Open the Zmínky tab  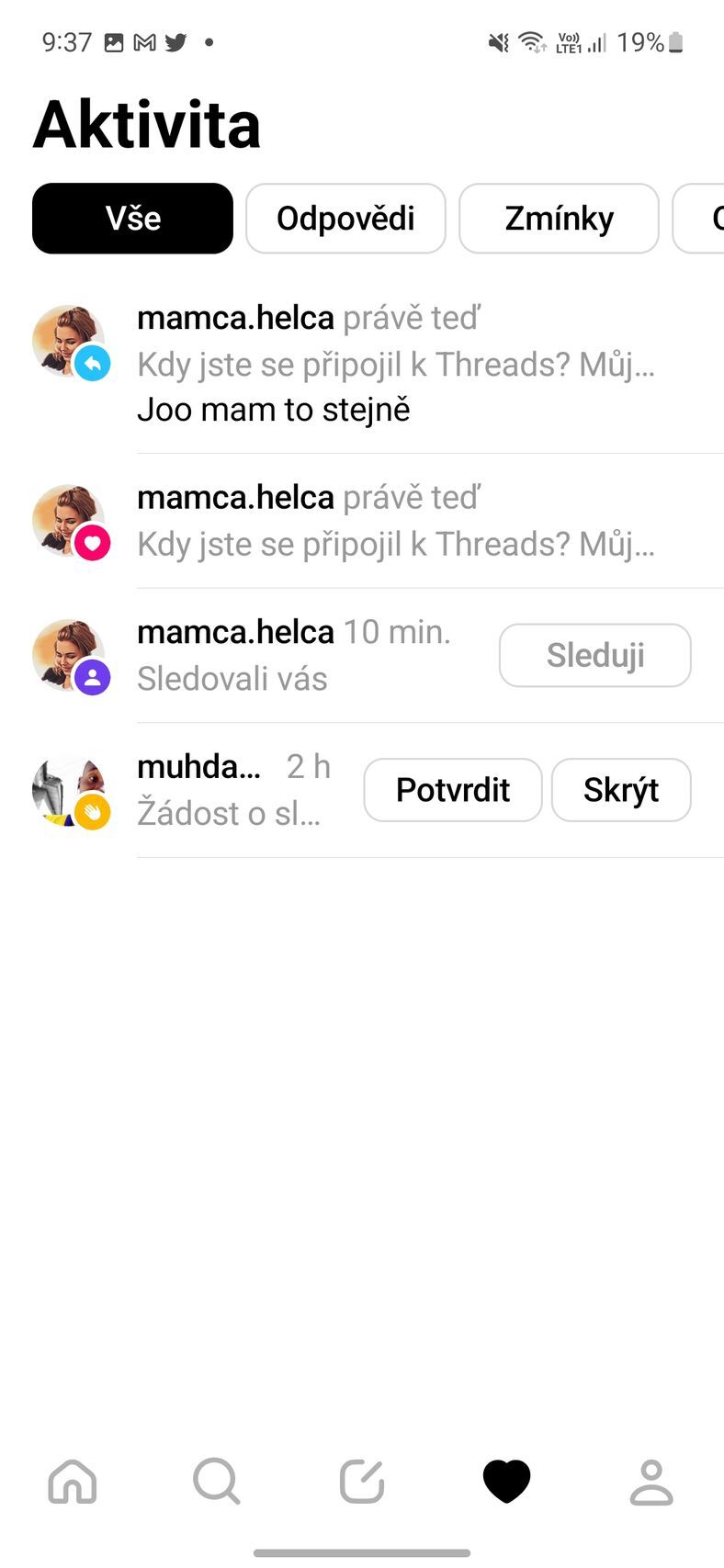click(x=559, y=218)
